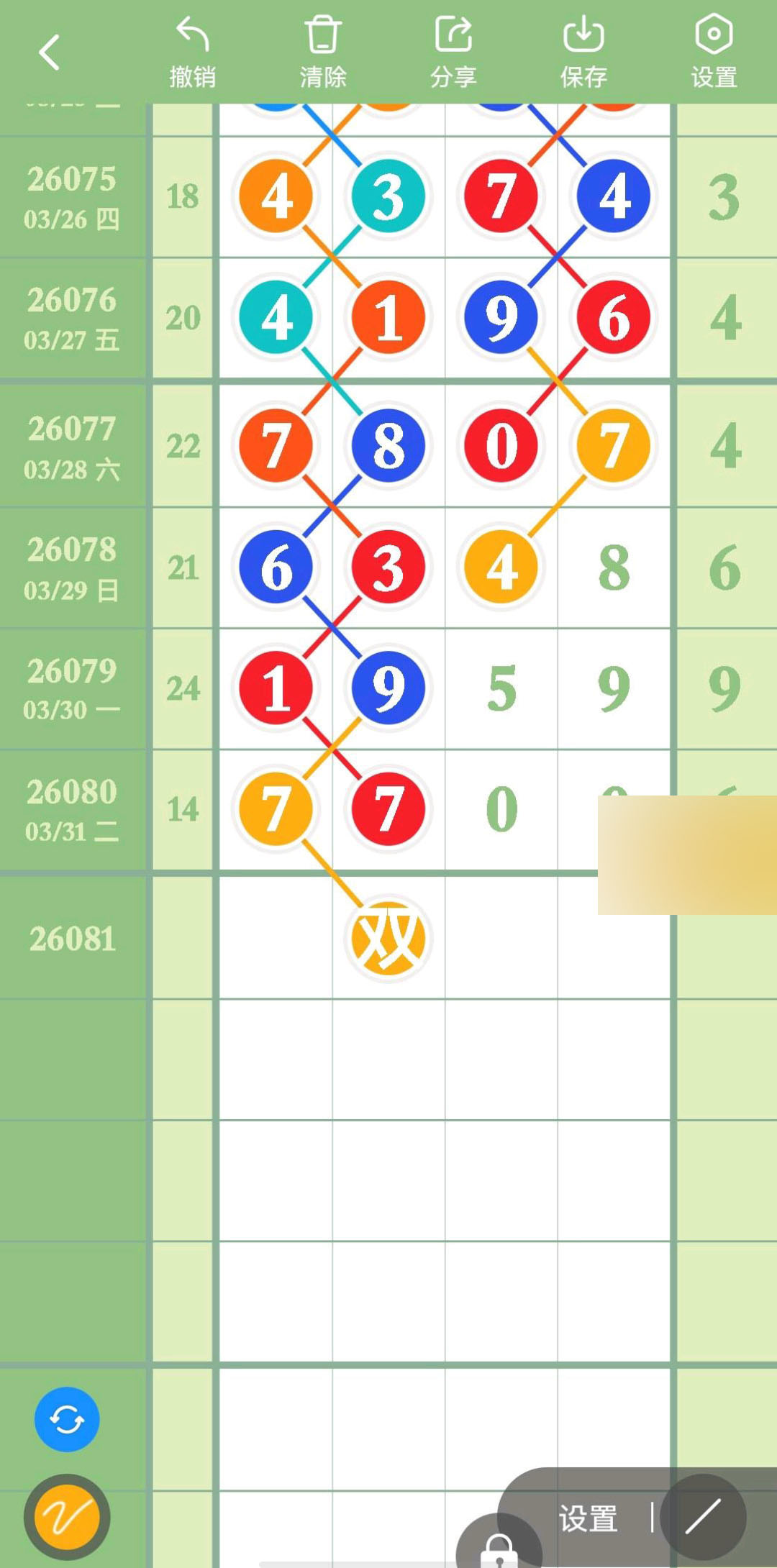
Task: Tap the green number 5 in row 26079
Action: click(x=501, y=688)
